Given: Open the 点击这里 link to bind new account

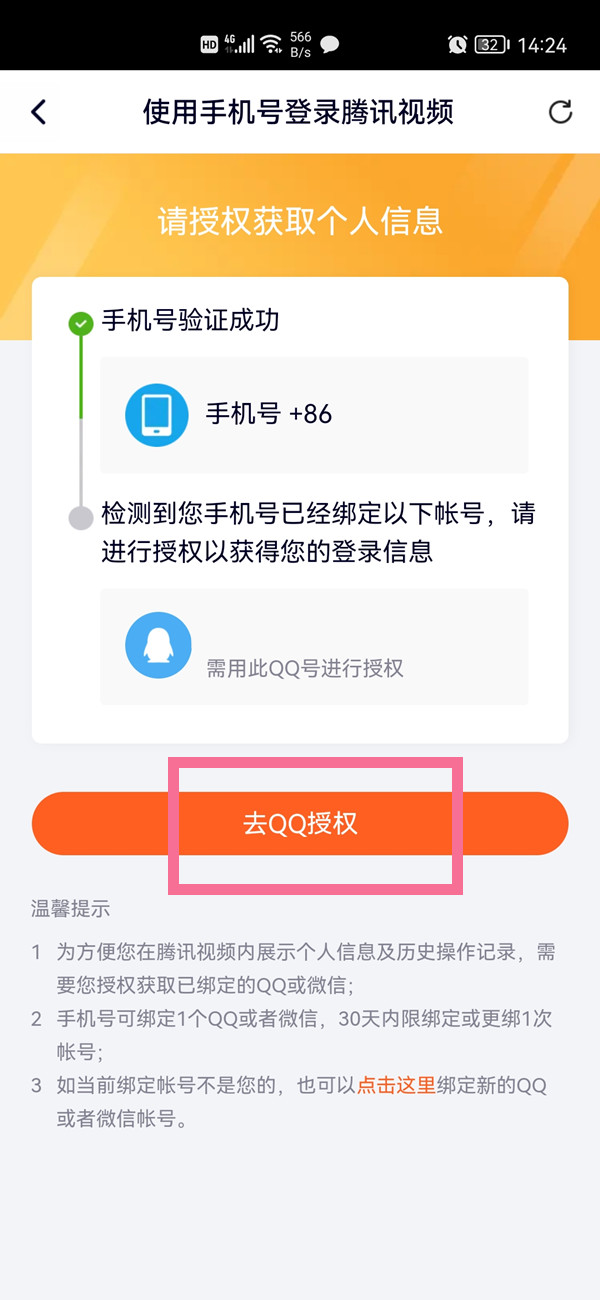Looking at the screenshot, I should coord(397,1085).
